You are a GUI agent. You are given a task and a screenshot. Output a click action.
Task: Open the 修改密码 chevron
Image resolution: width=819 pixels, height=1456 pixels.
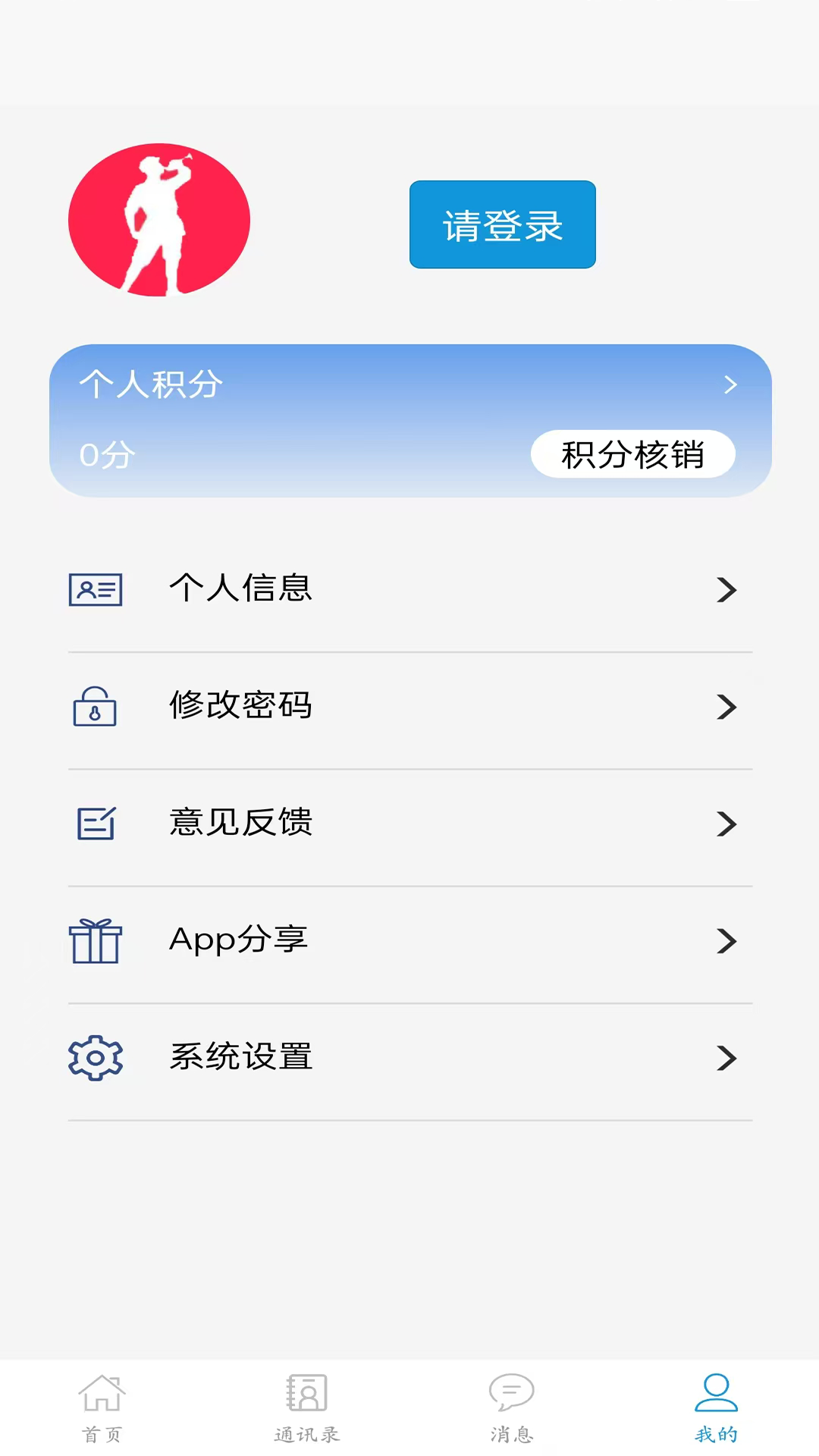[728, 708]
